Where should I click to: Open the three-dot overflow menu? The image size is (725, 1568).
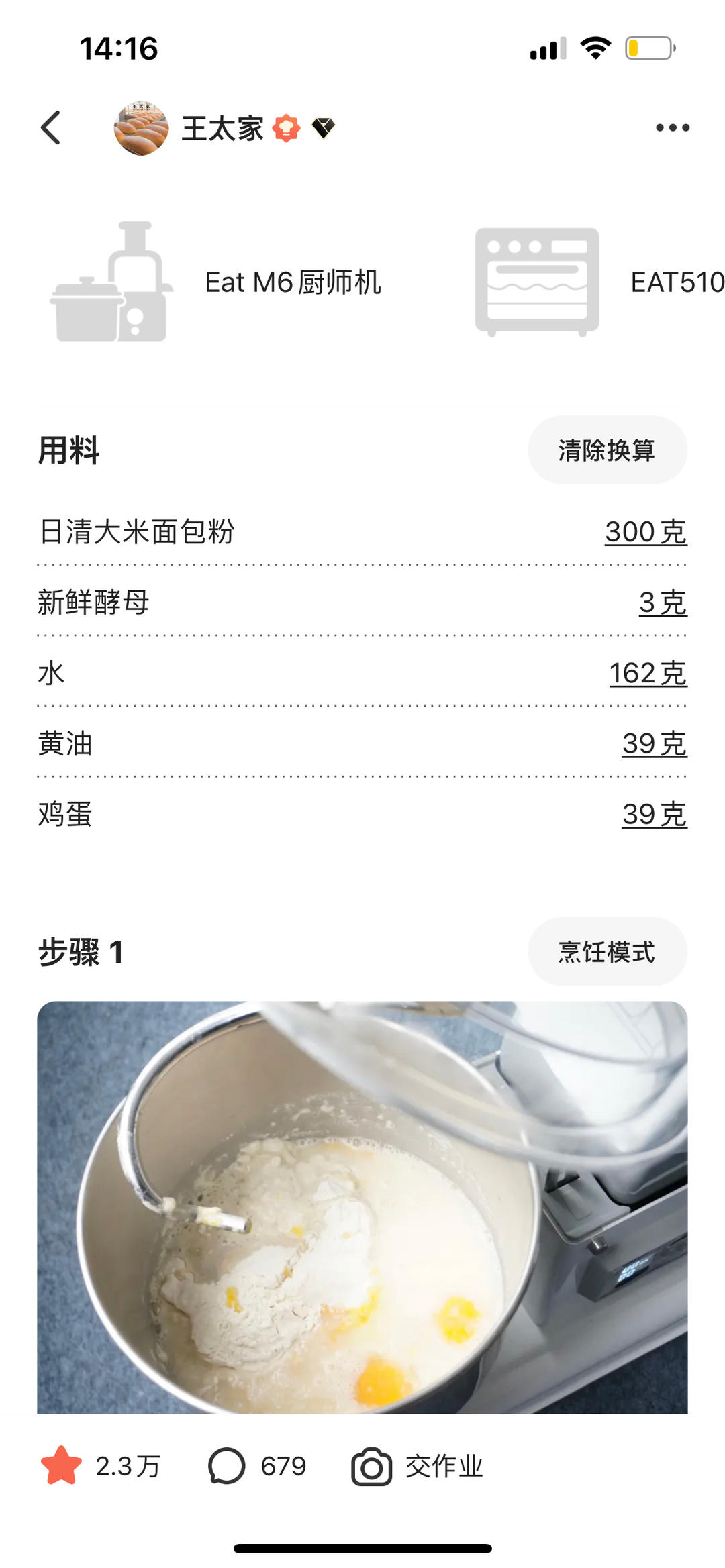673,127
